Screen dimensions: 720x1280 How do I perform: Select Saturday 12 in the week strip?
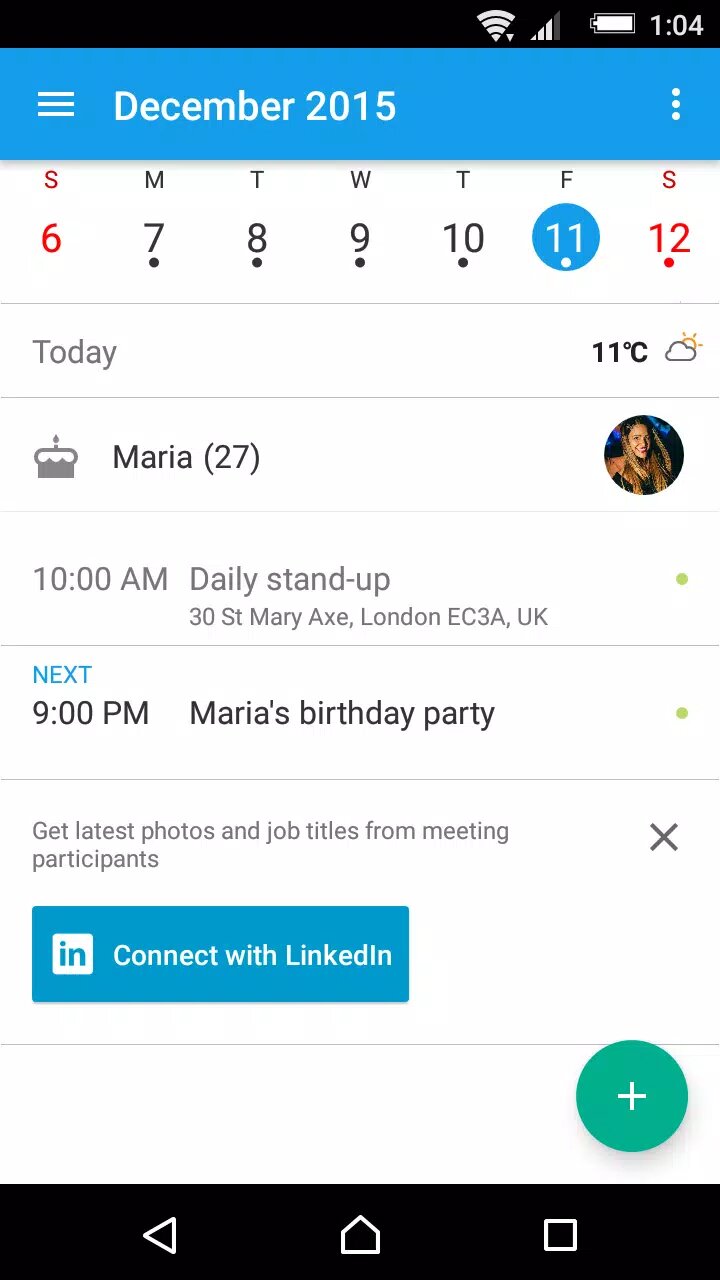pos(669,240)
